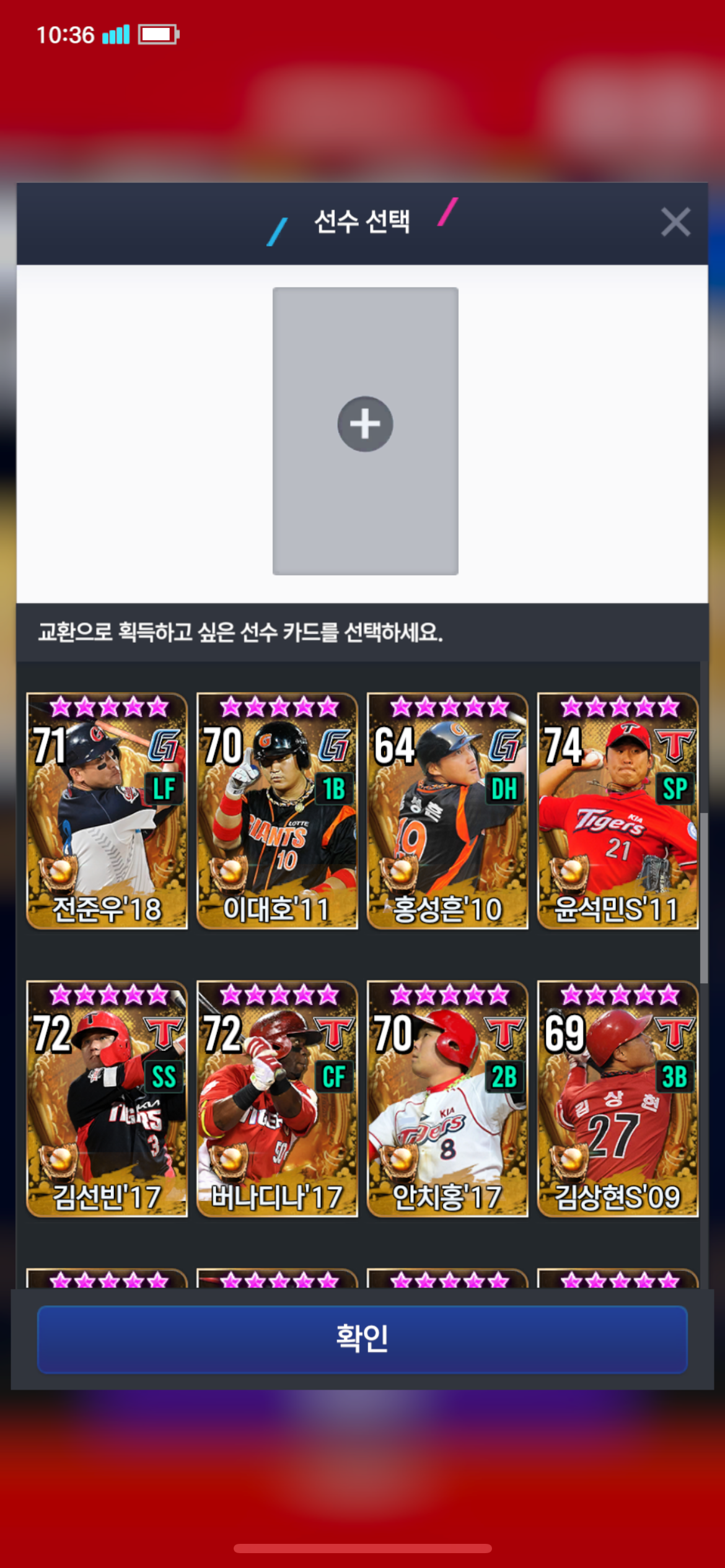Choose the 김상현S'09 3B card
Viewport: 725px width, 1568px height.
point(618,1099)
